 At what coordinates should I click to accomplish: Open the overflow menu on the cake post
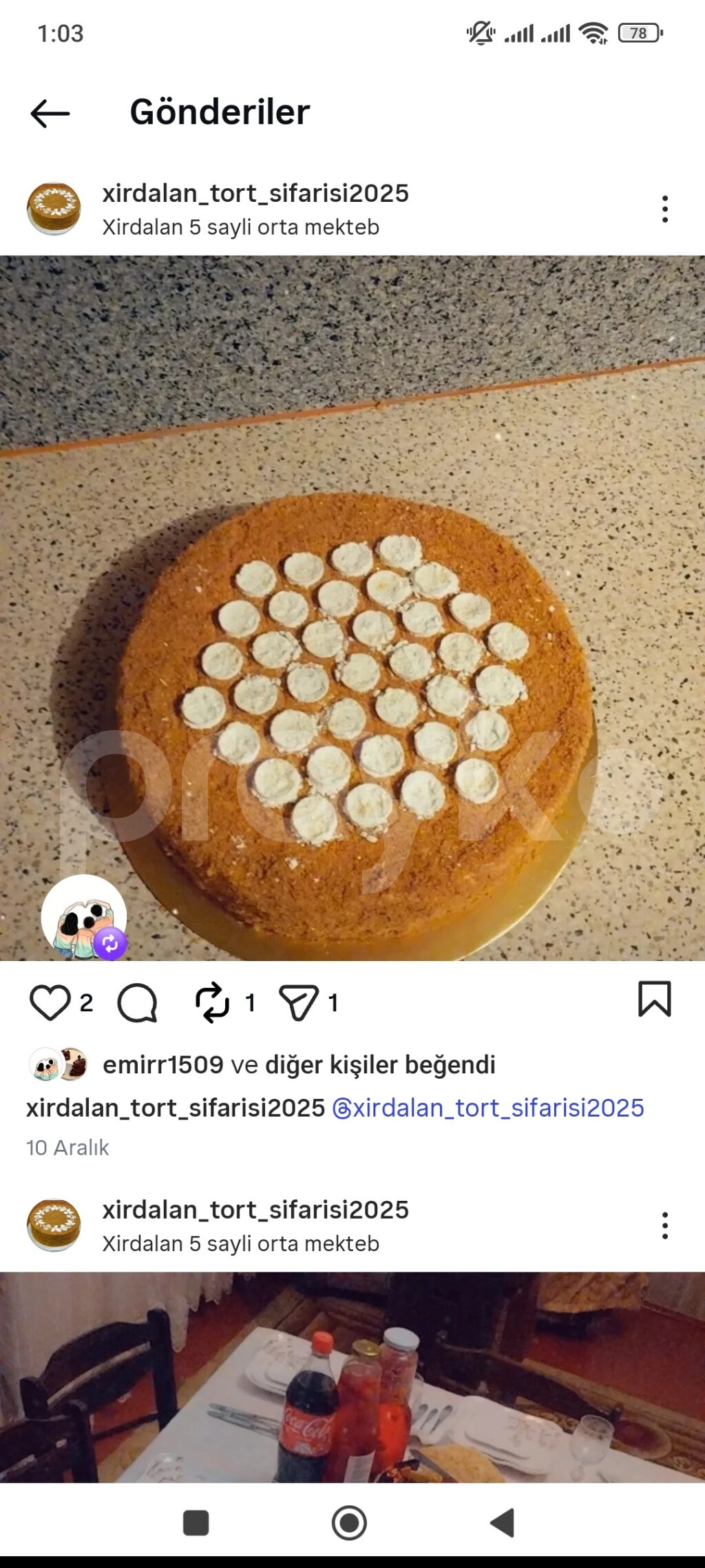tap(664, 209)
